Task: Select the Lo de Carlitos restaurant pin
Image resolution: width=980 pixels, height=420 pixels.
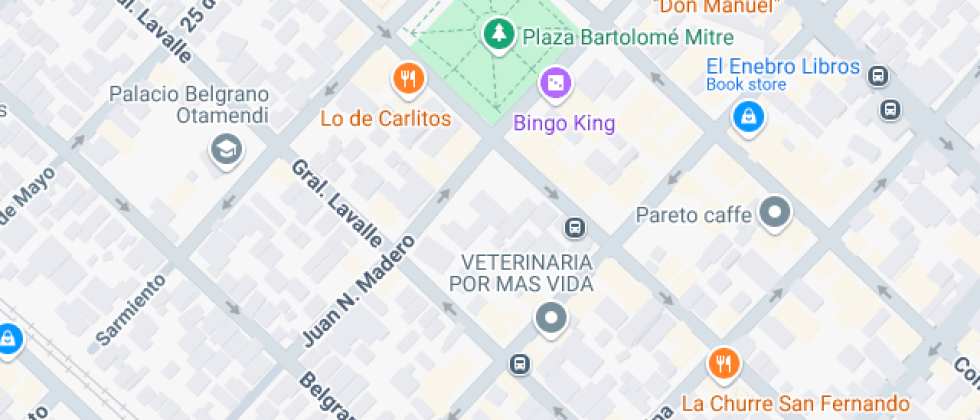Action: tap(408, 79)
